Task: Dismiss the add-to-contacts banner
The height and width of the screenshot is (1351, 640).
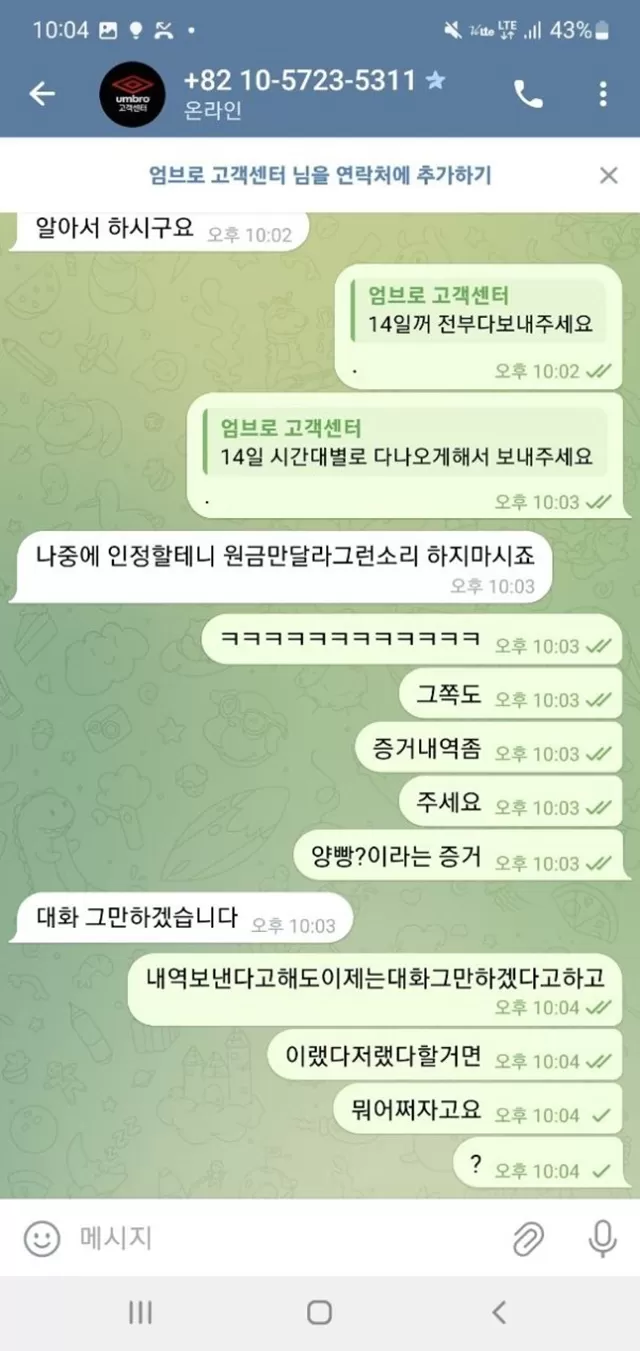Action: coord(608,176)
